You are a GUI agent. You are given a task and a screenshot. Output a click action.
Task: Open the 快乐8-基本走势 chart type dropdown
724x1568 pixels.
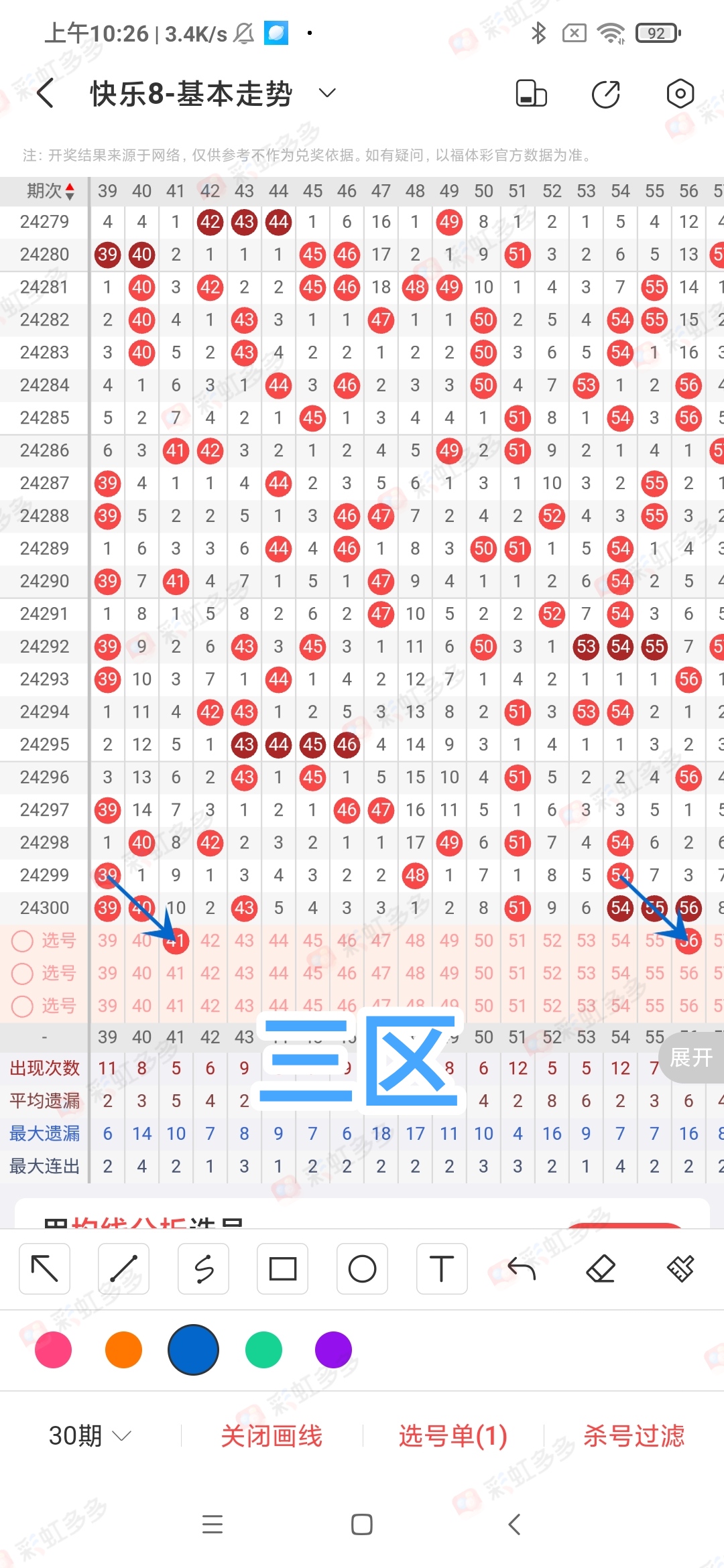pyautogui.click(x=327, y=93)
